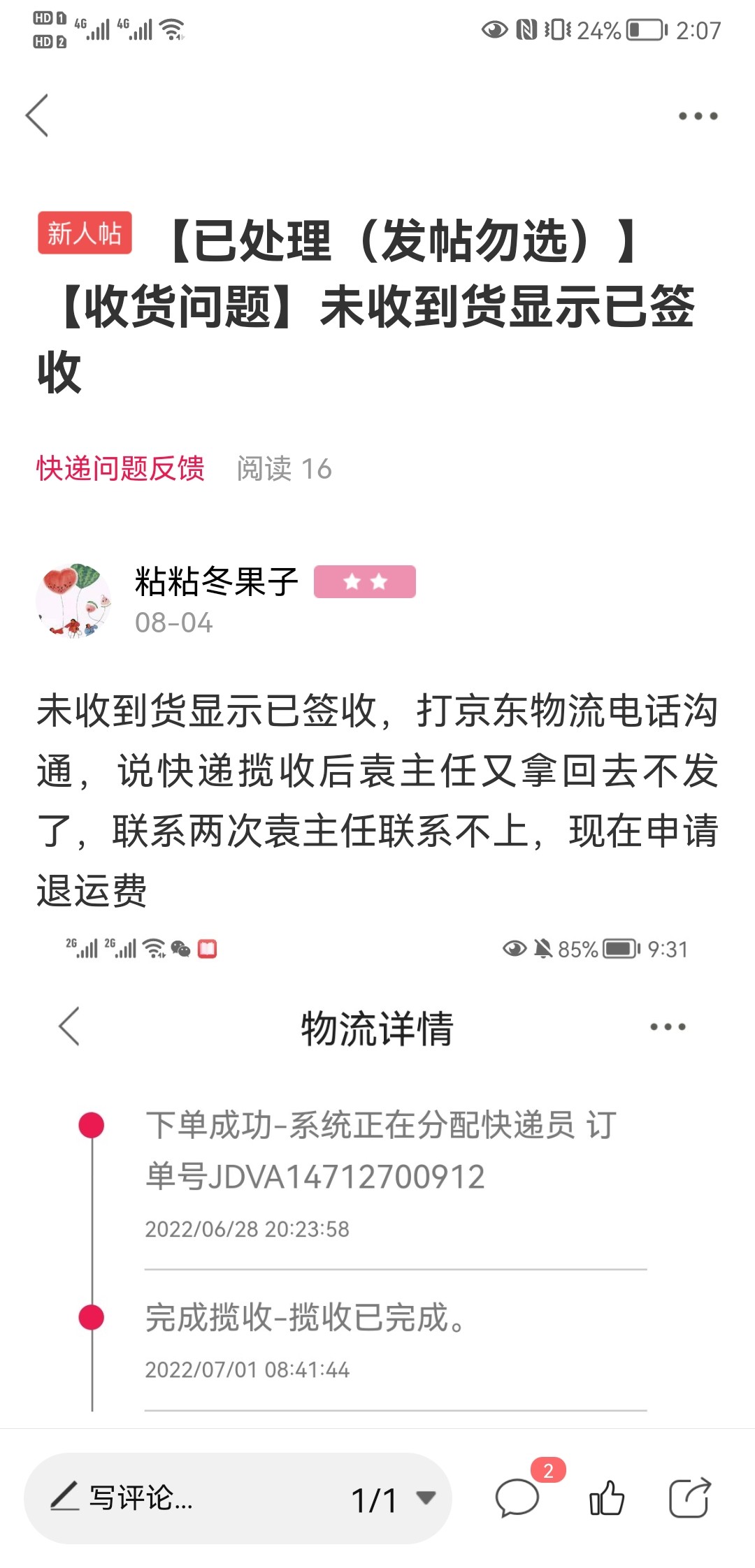
Task: Open the 快递问题反馈 topic link
Action: click(x=120, y=468)
